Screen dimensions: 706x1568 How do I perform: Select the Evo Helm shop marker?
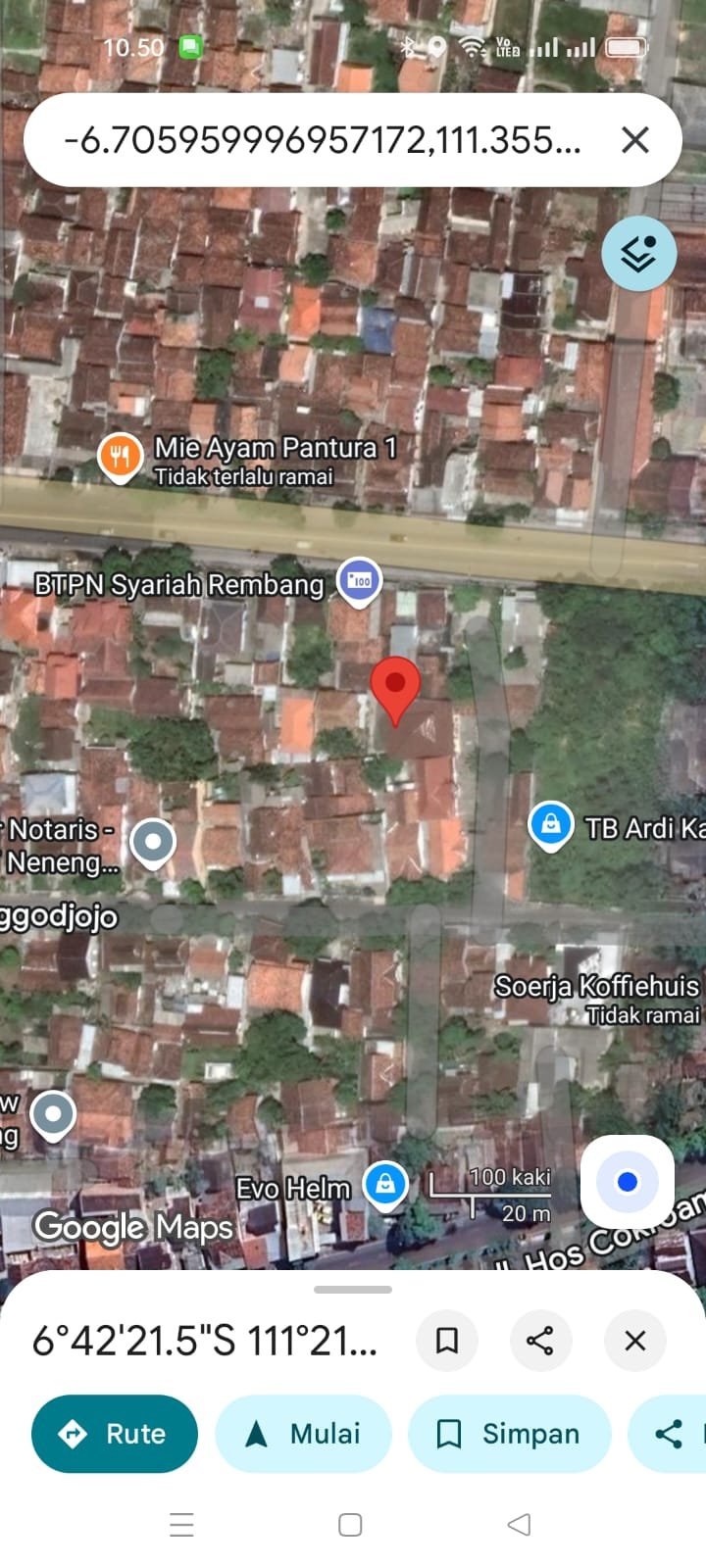point(385,1184)
